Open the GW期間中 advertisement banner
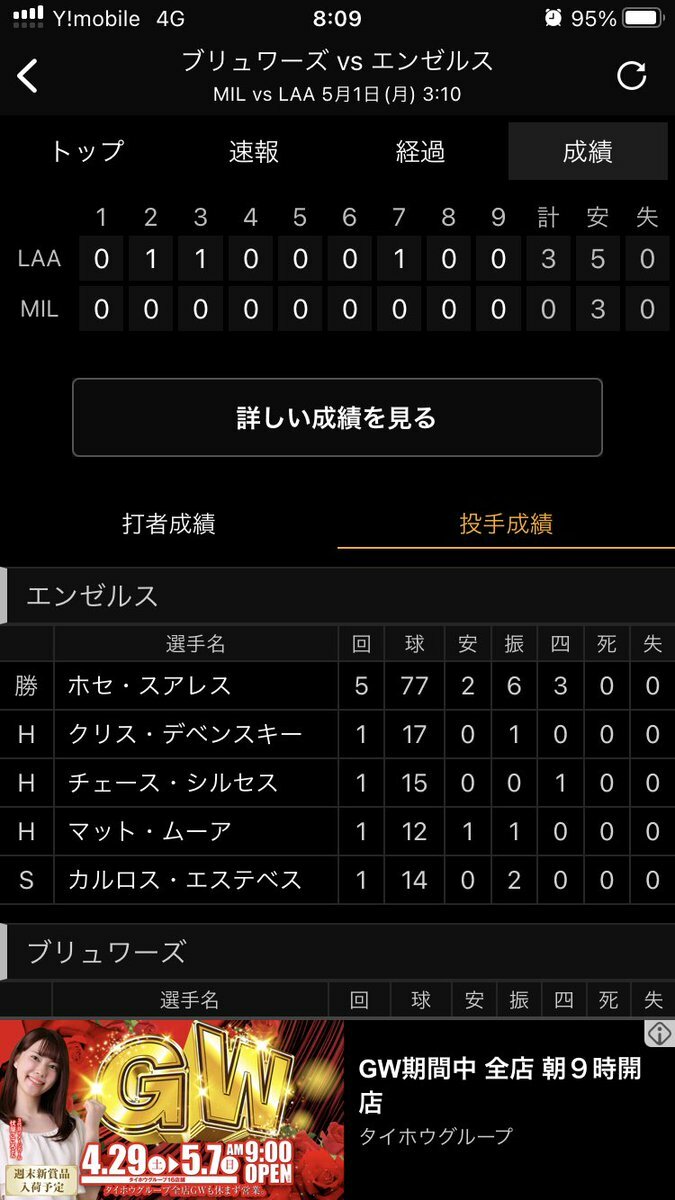The width and height of the screenshot is (675, 1200). [337, 1108]
